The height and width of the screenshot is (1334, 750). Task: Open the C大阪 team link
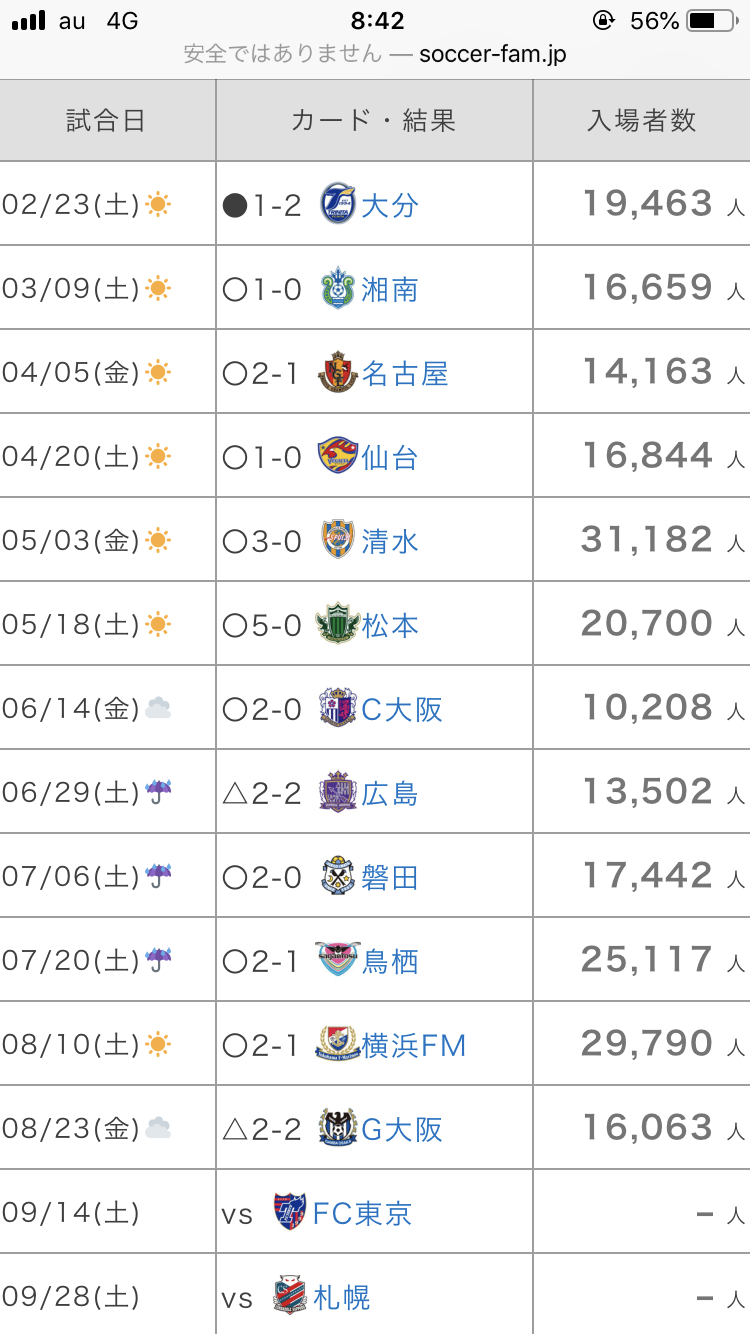coord(401,710)
